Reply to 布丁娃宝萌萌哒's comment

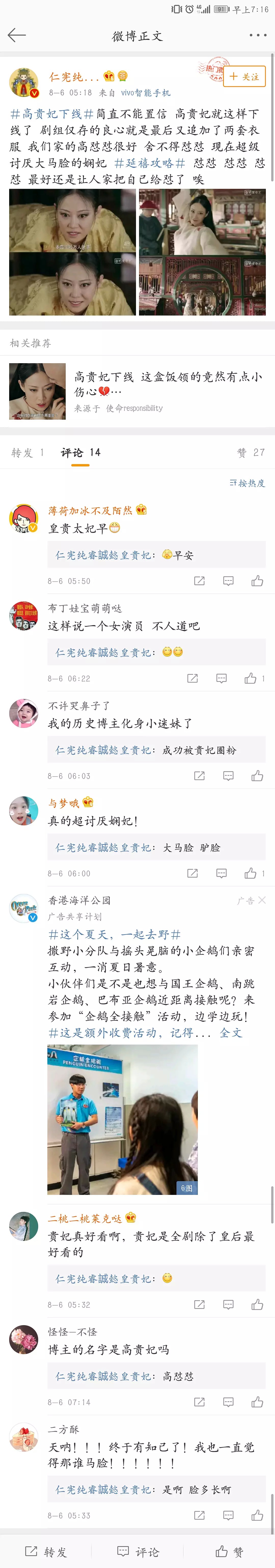[x=221, y=679]
